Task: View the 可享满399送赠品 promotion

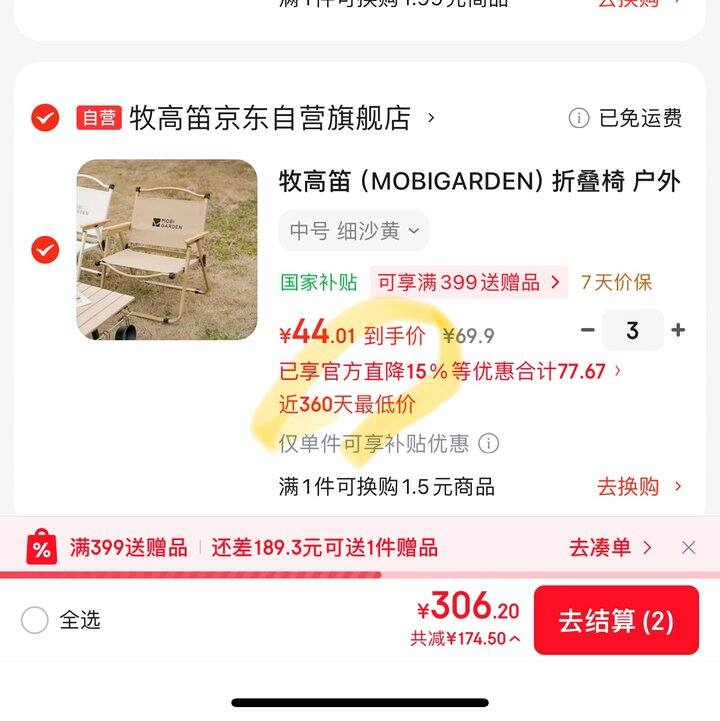Action: [x=469, y=282]
